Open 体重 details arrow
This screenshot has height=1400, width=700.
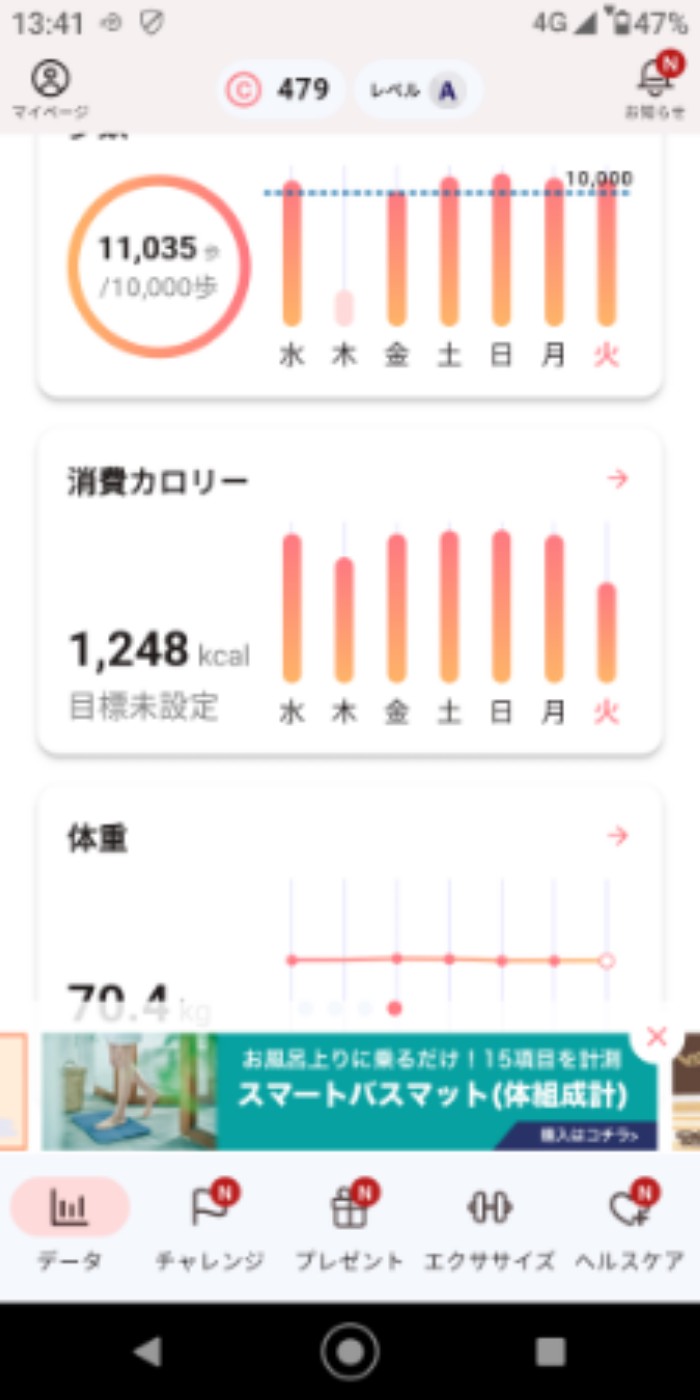(618, 836)
